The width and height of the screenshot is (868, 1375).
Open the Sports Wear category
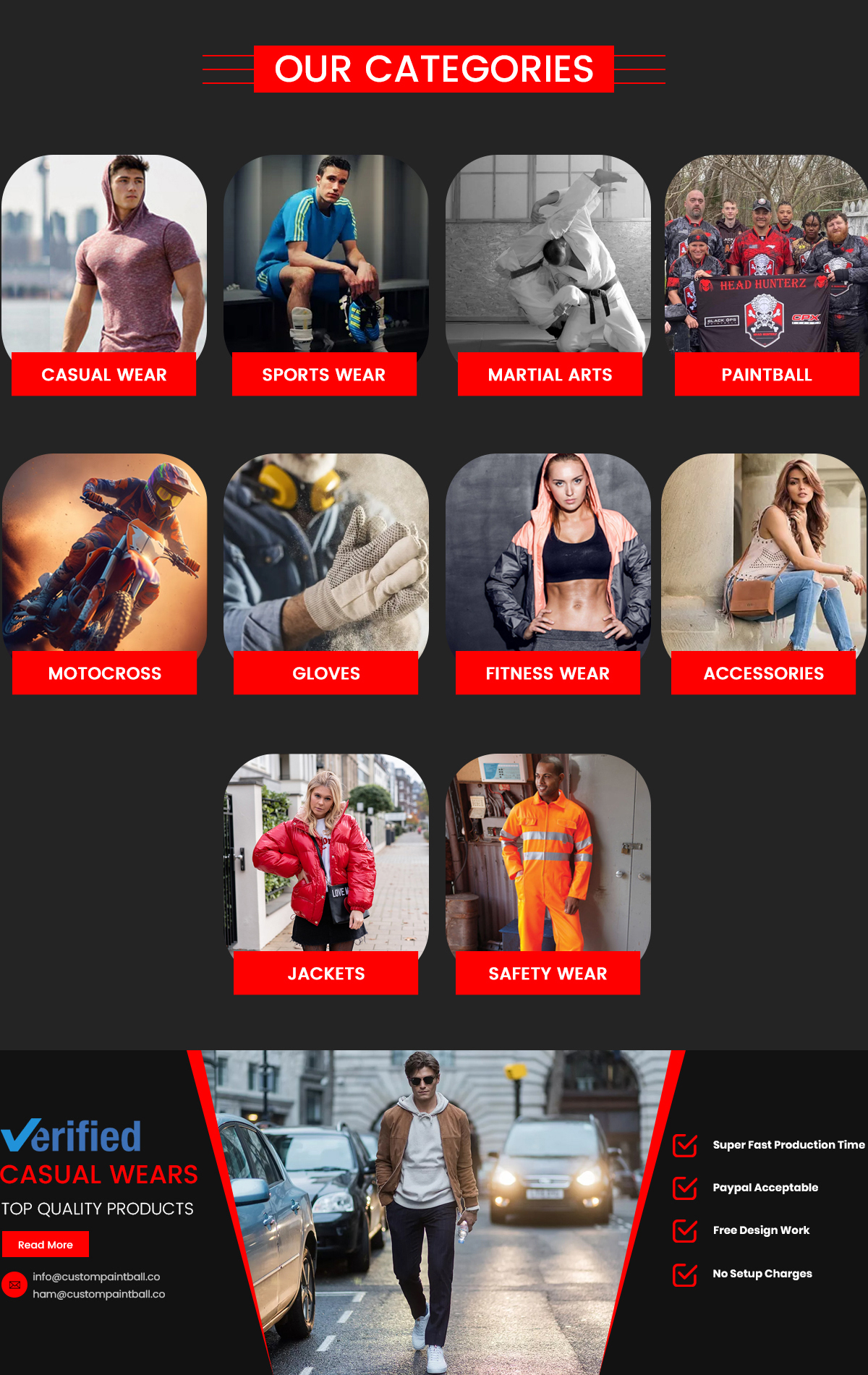pyautogui.click(x=324, y=375)
